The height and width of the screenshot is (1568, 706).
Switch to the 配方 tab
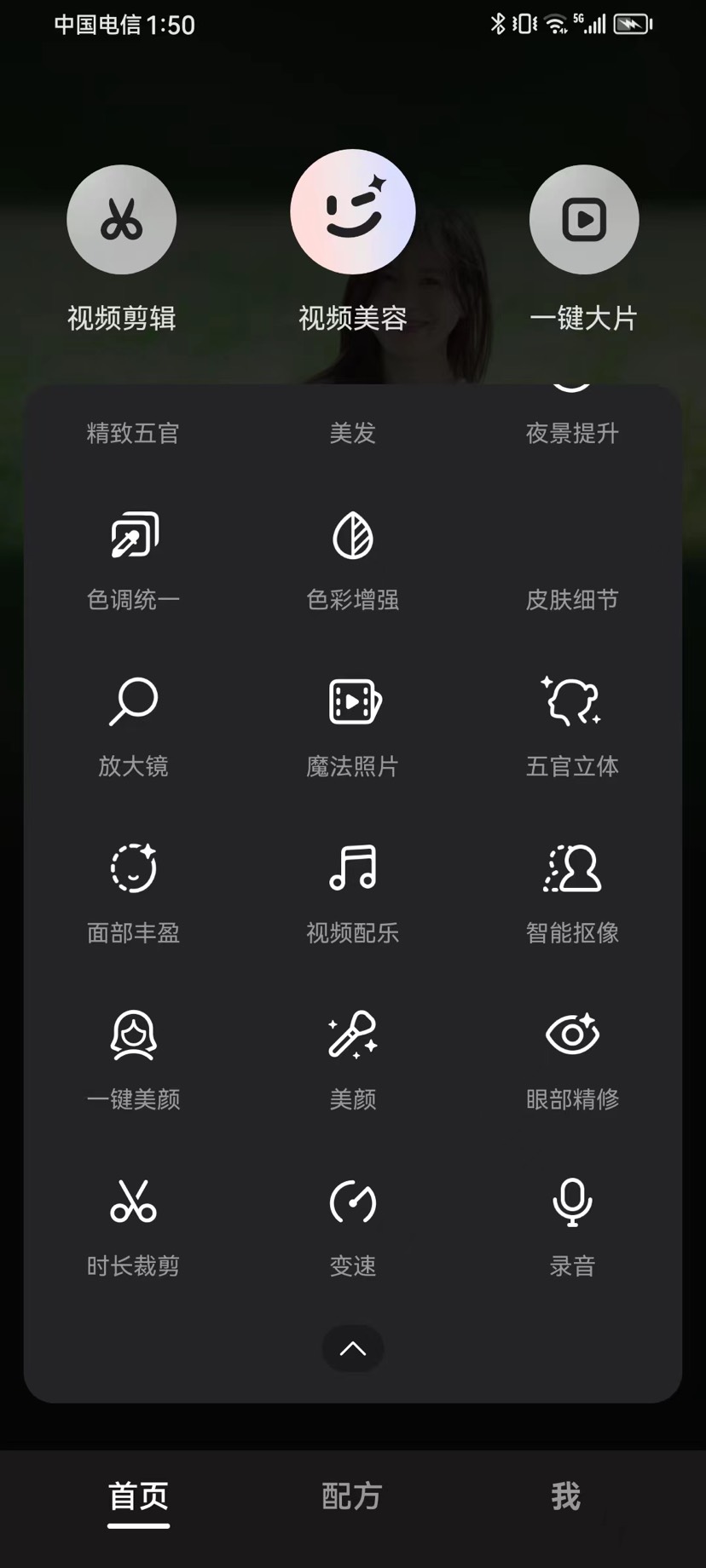point(352,1496)
